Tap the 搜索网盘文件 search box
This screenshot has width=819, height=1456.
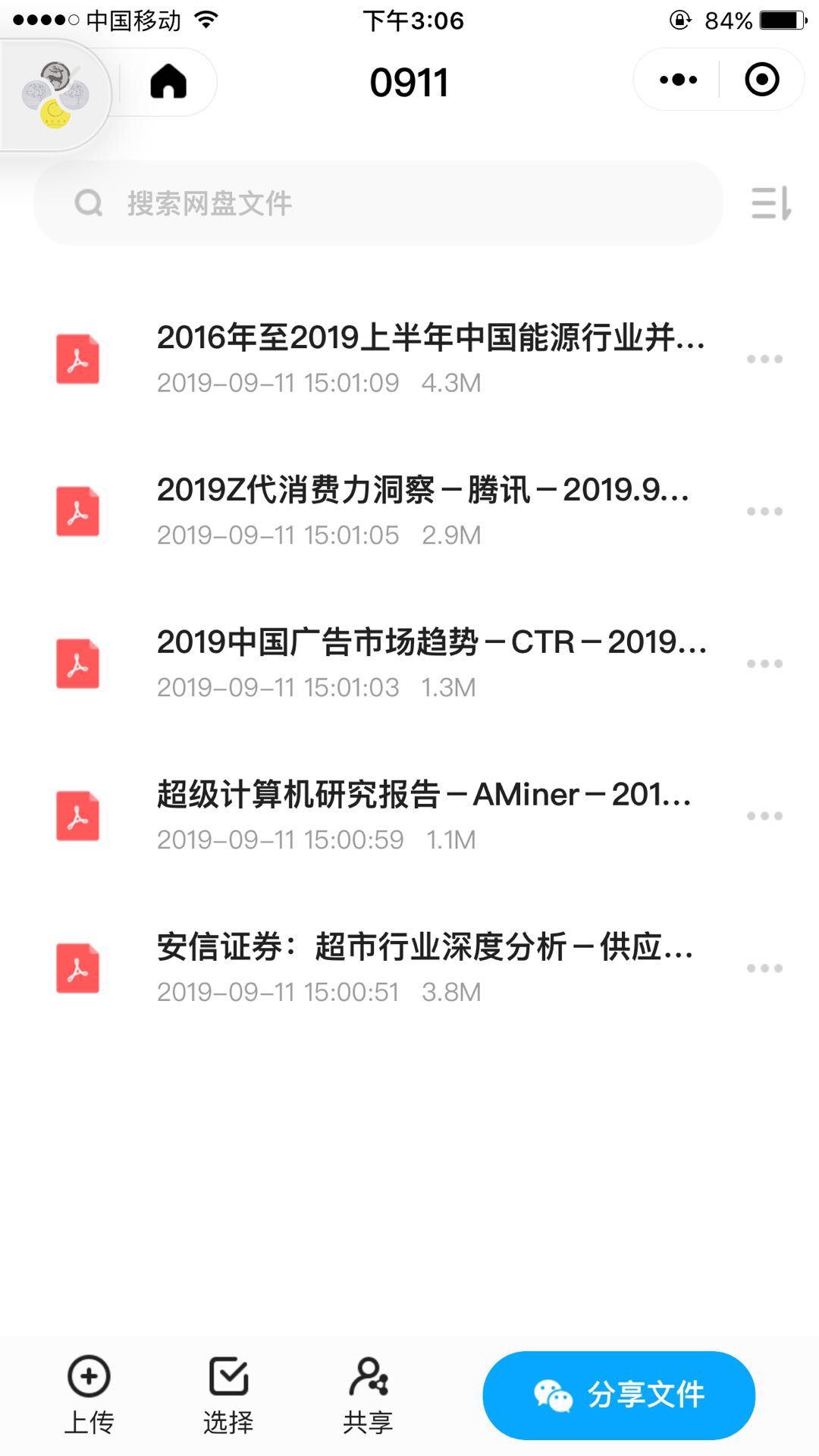(378, 203)
